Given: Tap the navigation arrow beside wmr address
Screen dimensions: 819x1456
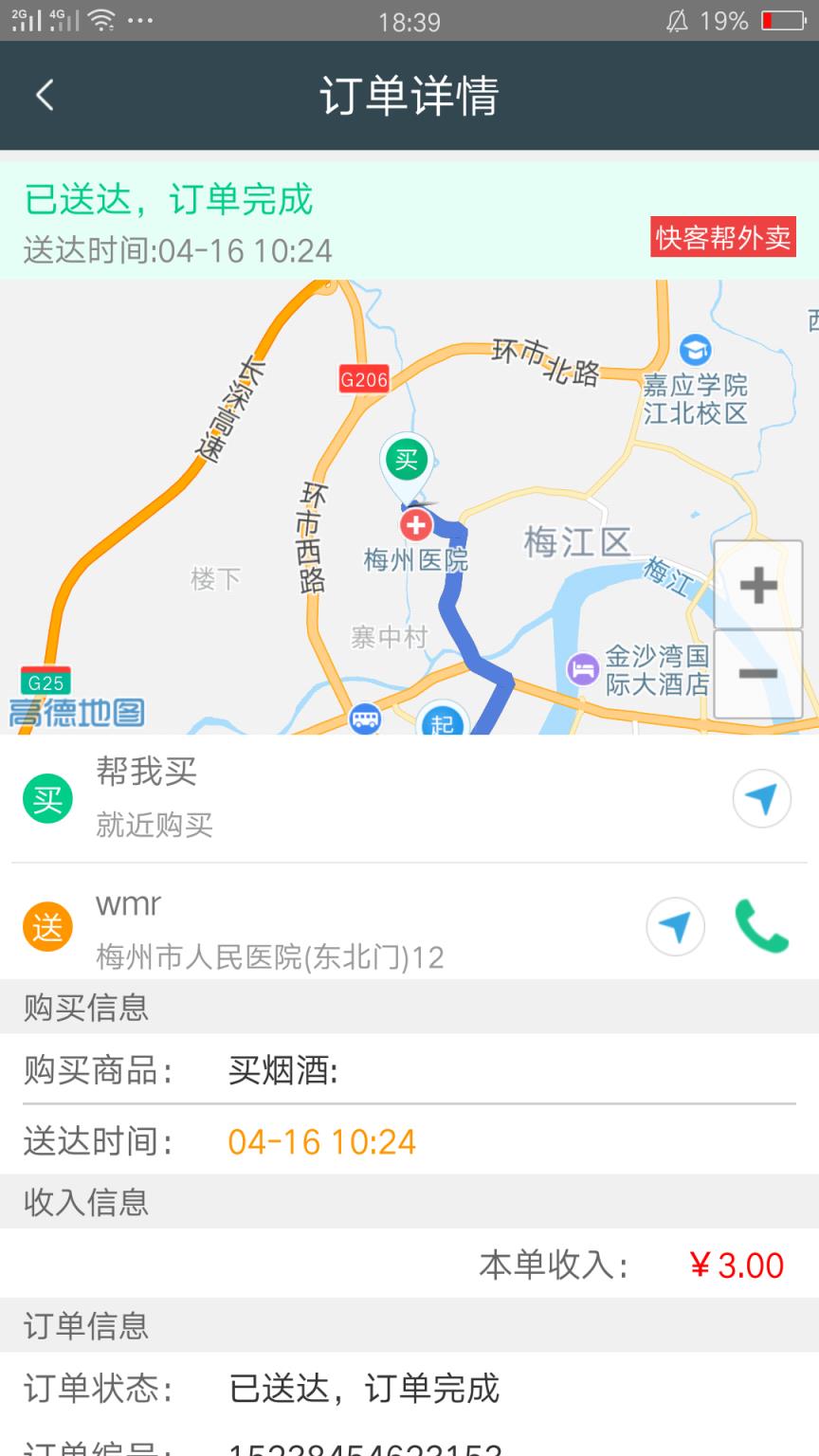Looking at the screenshot, I should pos(675,927).
